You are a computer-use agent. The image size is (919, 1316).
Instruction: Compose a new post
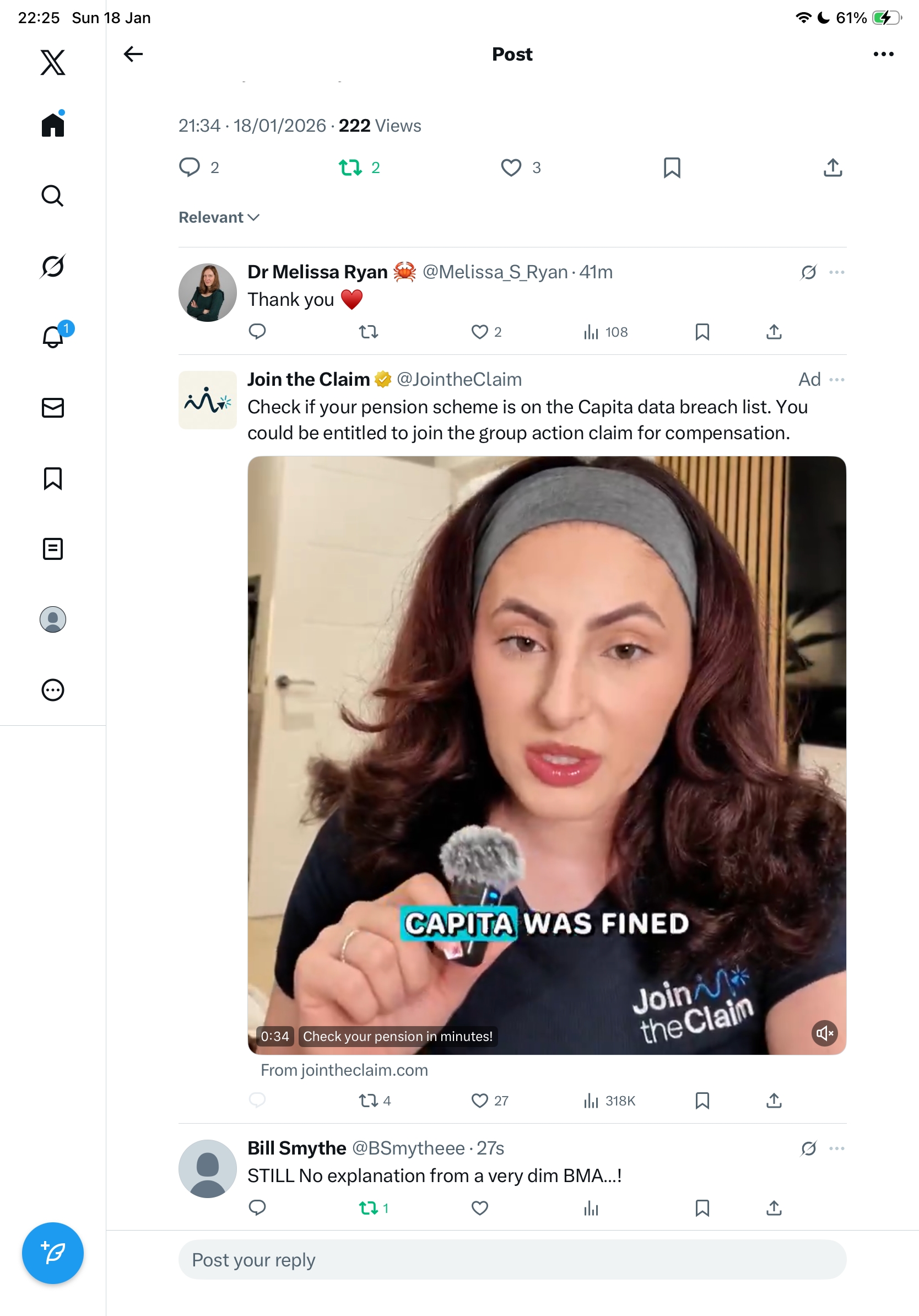point(53,1253)
